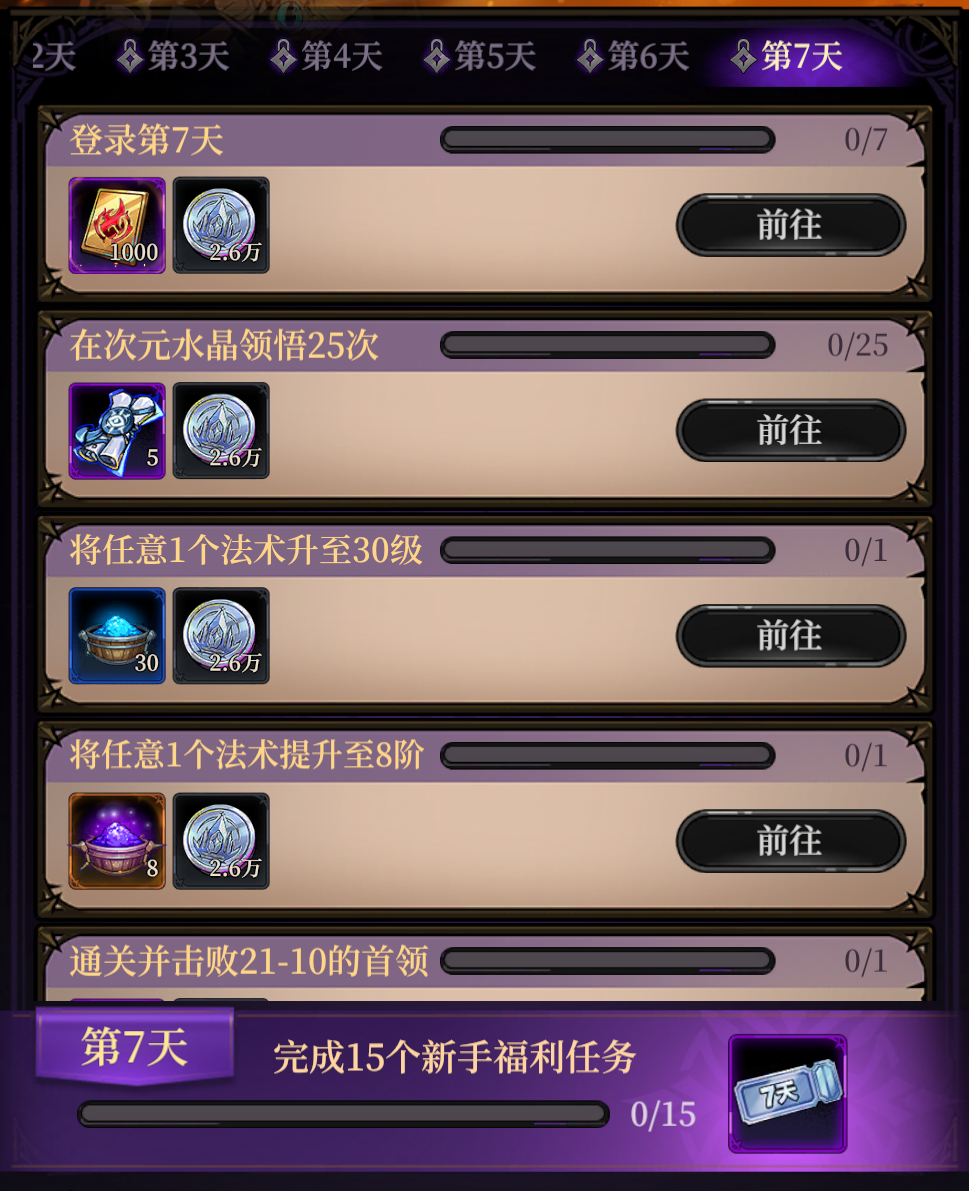The width and height of the screenshot is (969, 1191).
Task: Switch to the 第4天 tab
Action: tap(327, 57)
